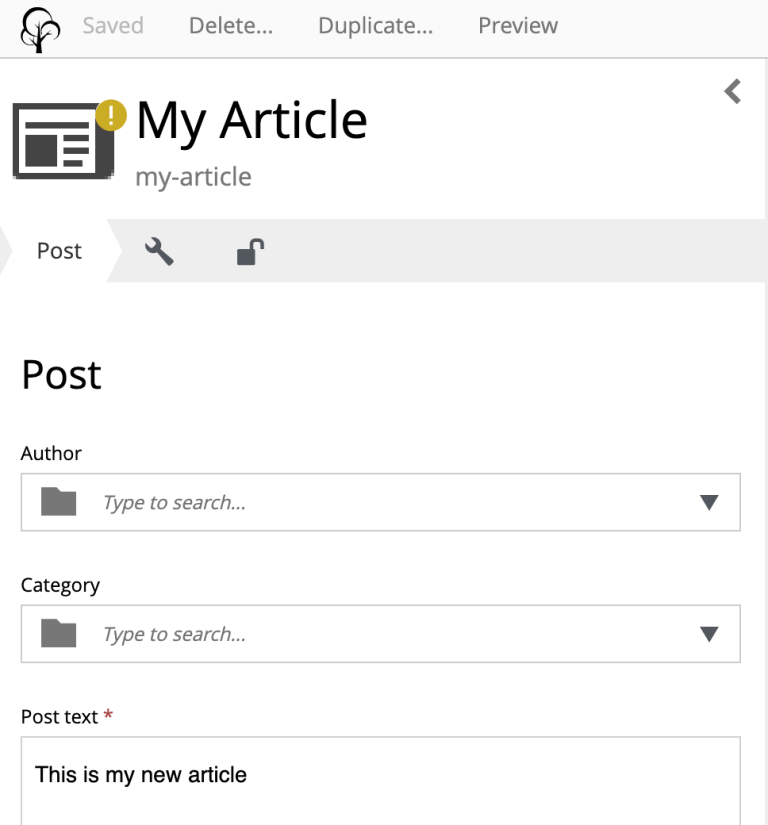Edit the Post text field

(x=380, y=775)
